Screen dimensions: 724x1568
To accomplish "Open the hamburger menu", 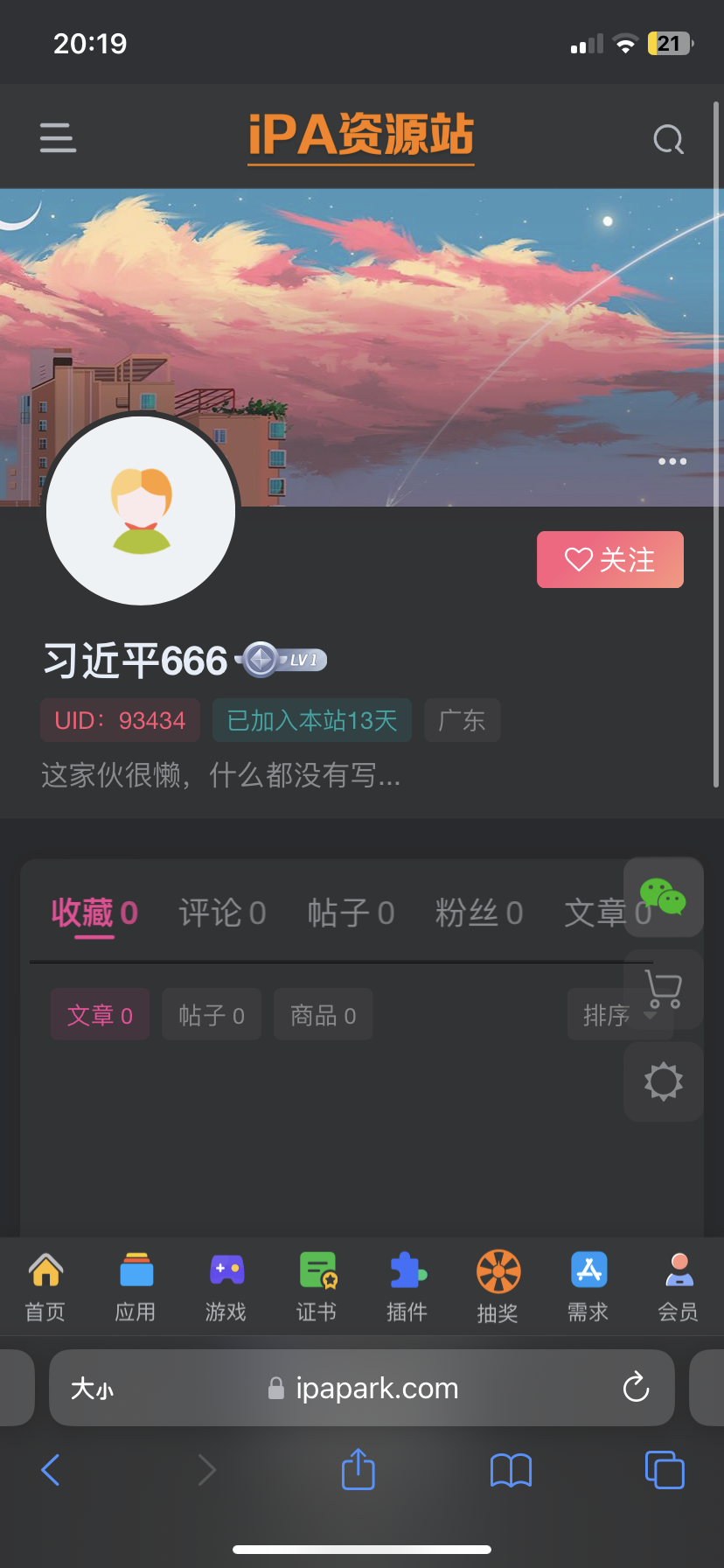I will click(x=57, y=138).
